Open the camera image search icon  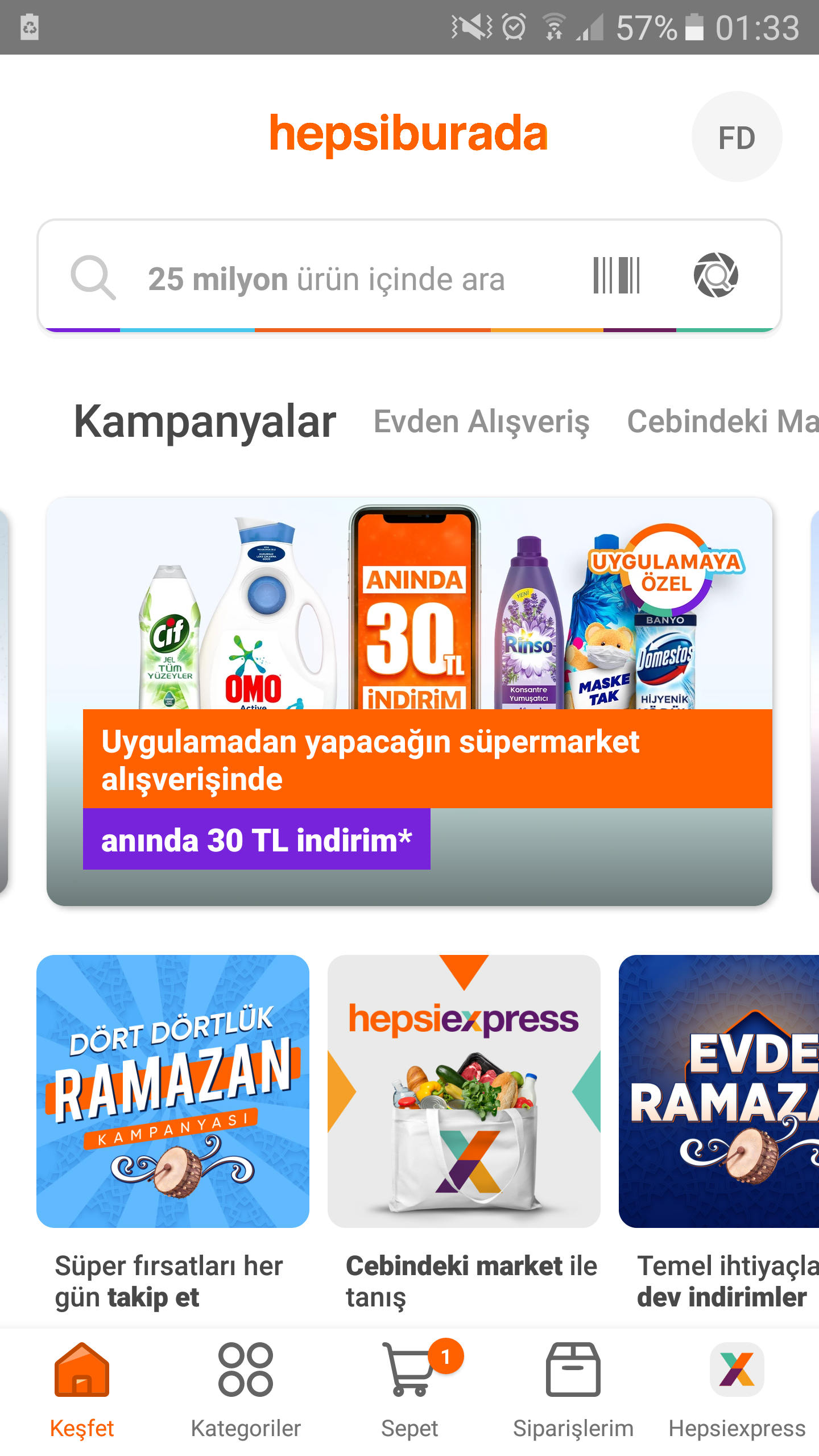click(715, 276)
